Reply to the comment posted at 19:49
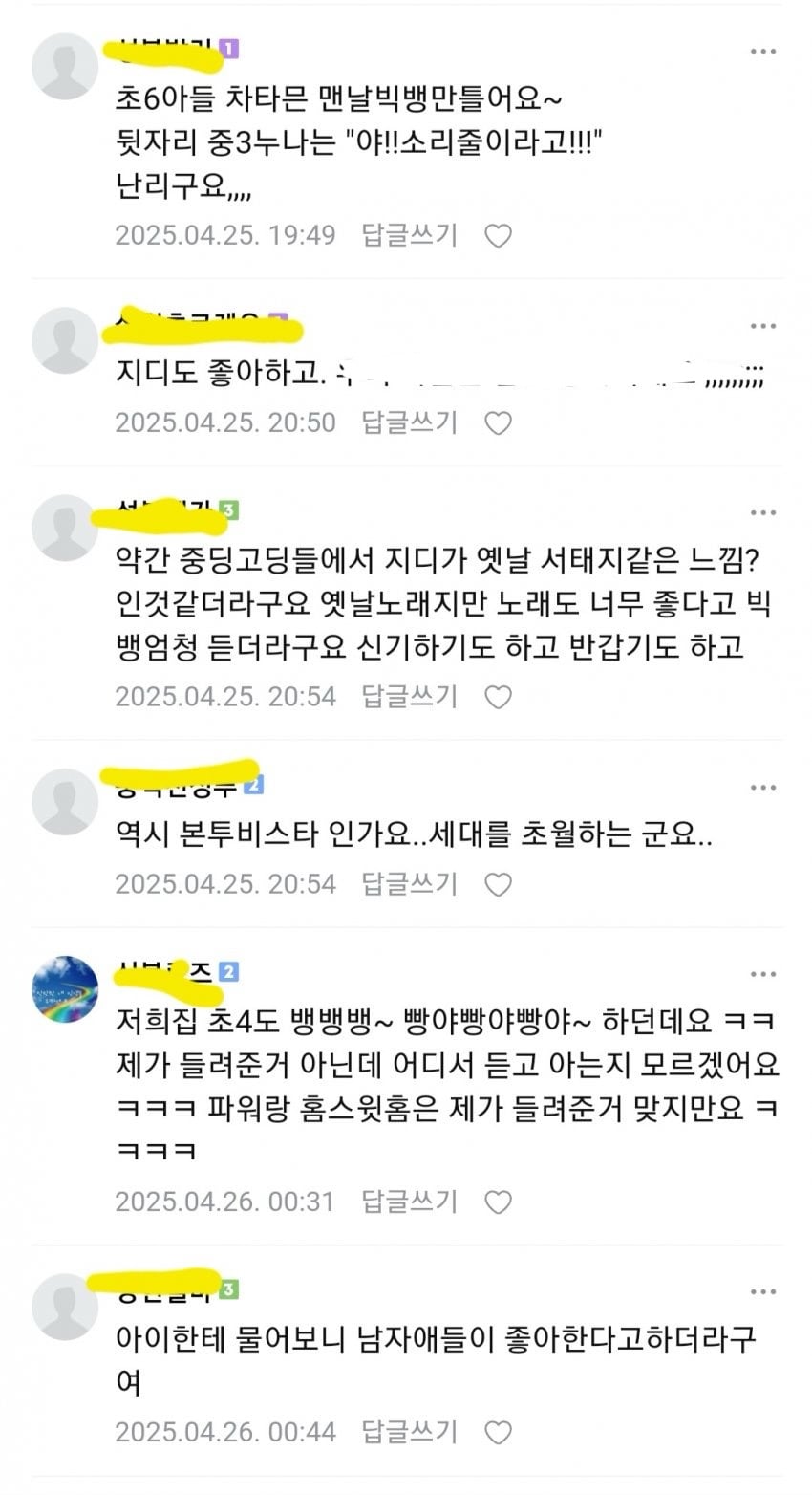This screenshot has height=1495, width=812. tap(409, 235)
